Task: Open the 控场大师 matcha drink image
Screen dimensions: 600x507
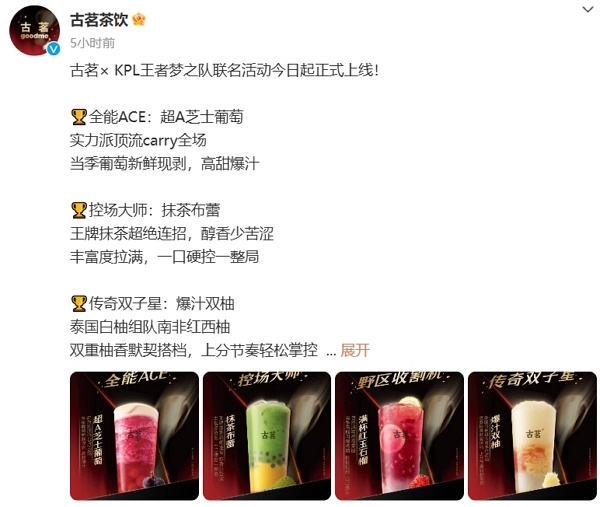Action: 267,435
